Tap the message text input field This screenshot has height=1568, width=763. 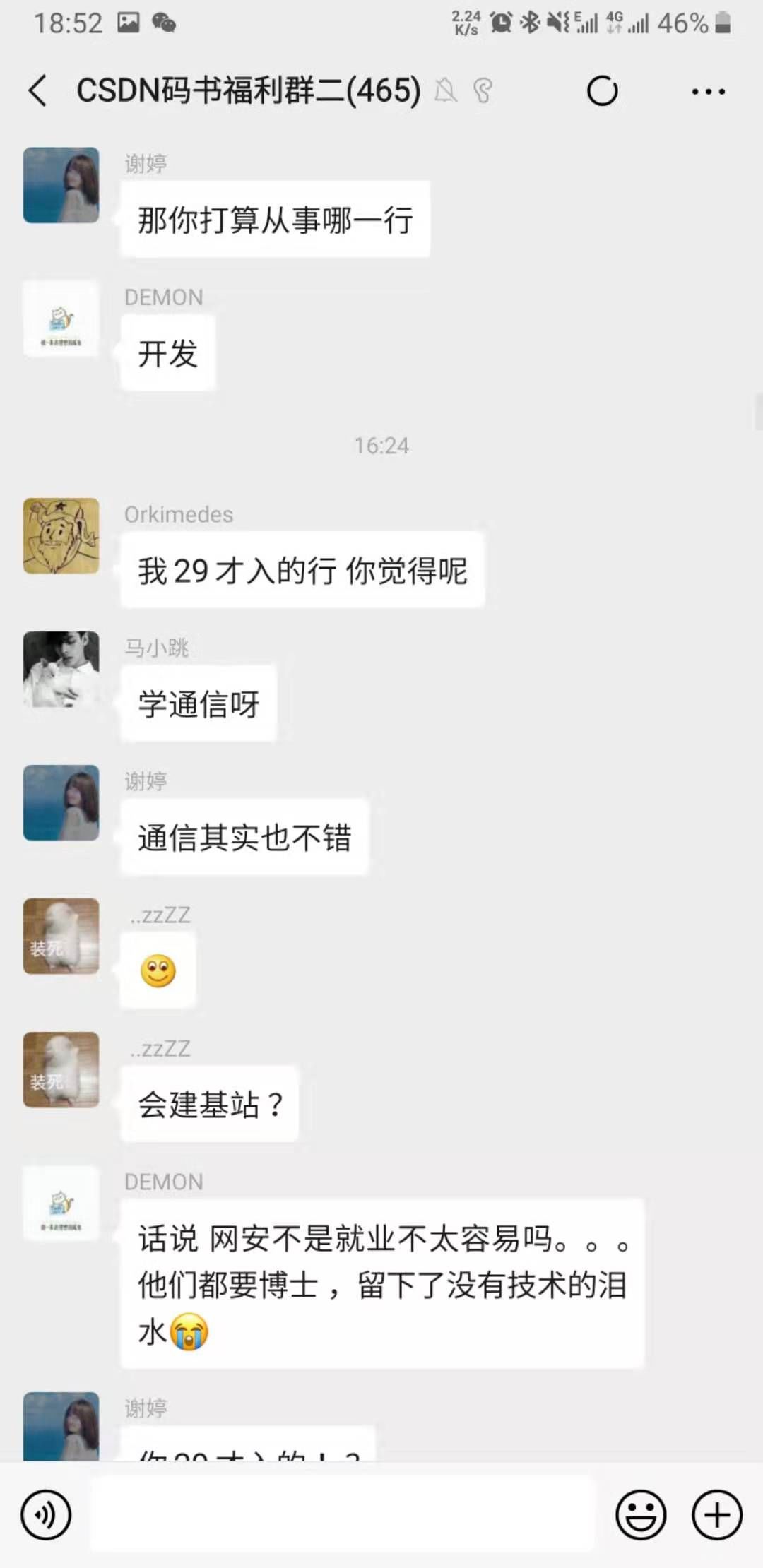pyautogui.click(x=343, y=1515)
